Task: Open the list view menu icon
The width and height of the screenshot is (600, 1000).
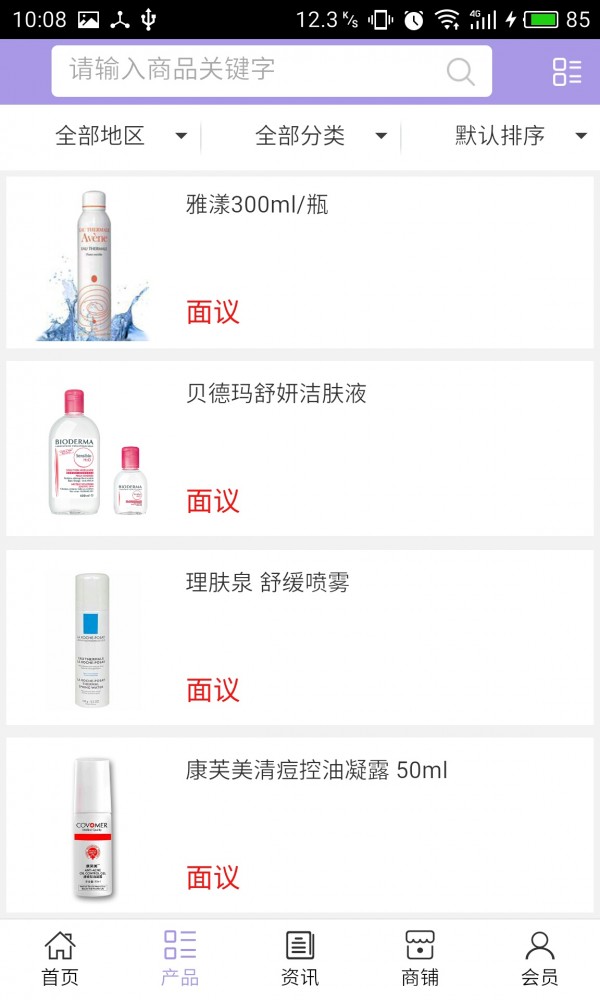Action: (566, 71)
